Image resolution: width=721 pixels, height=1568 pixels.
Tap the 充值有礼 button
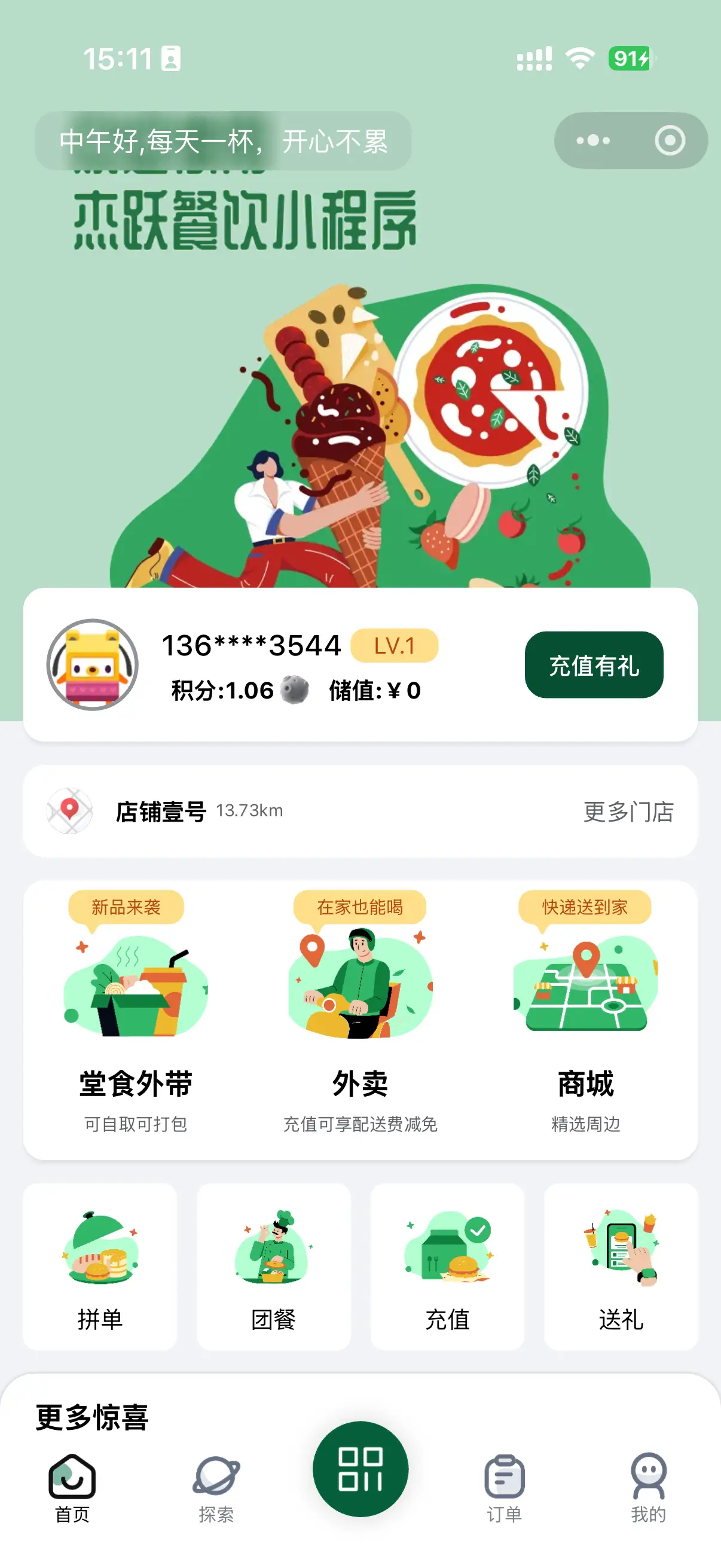click(x=593, y=665)
